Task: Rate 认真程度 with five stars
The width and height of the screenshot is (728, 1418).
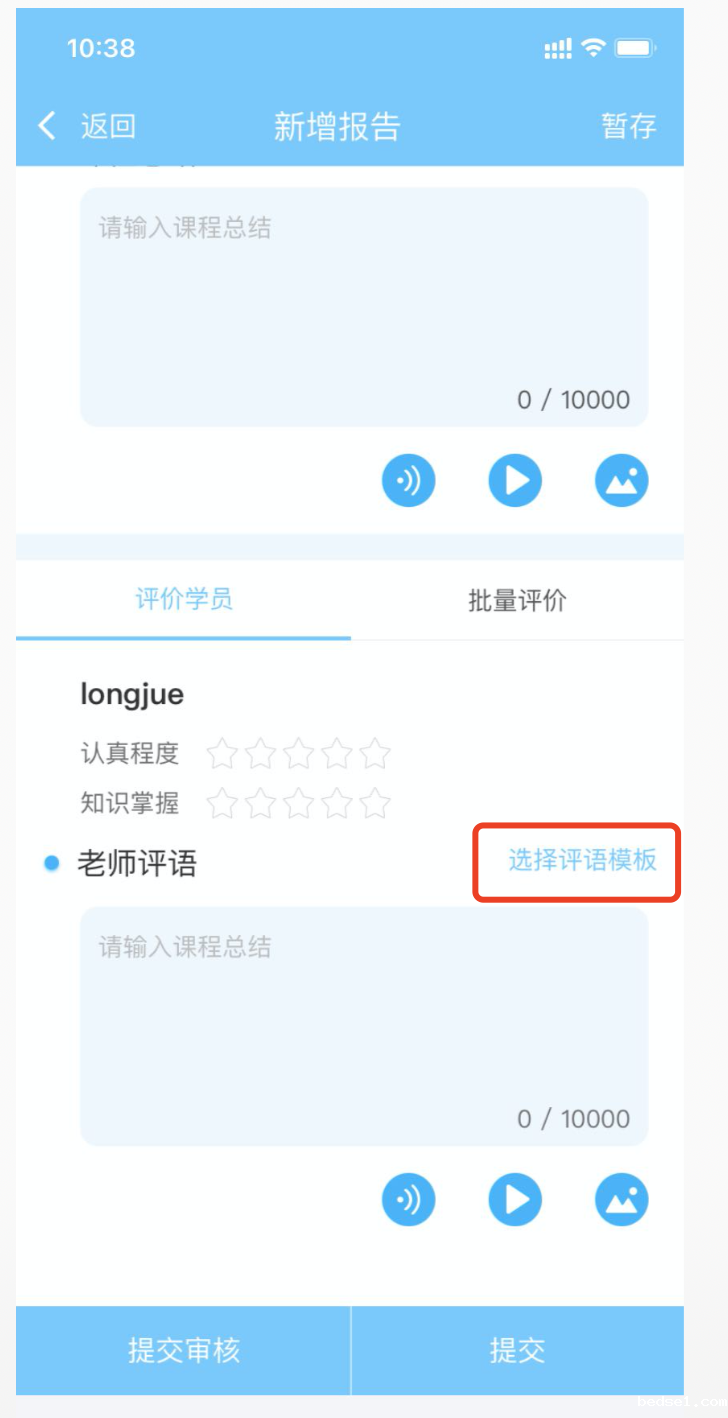Action: point(375,753)
